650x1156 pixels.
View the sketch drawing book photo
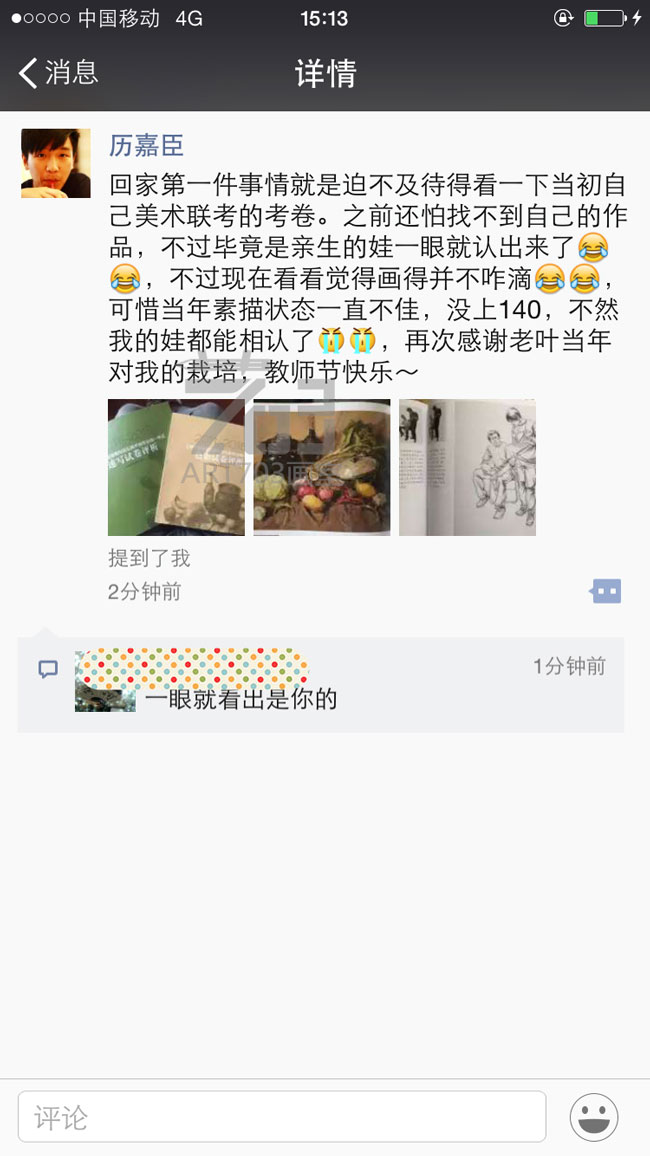[x=467, y=468]
